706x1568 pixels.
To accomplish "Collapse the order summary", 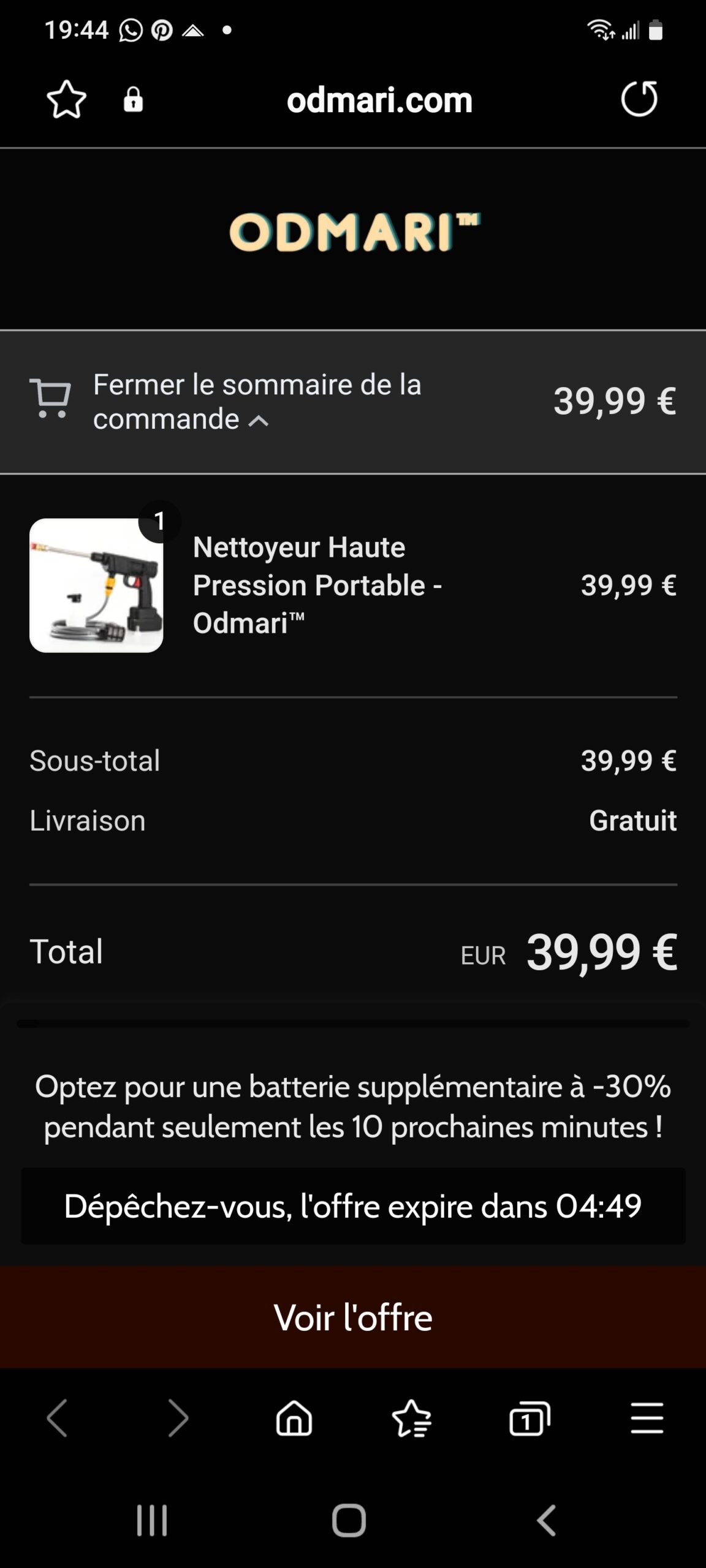I will point(257,402).
